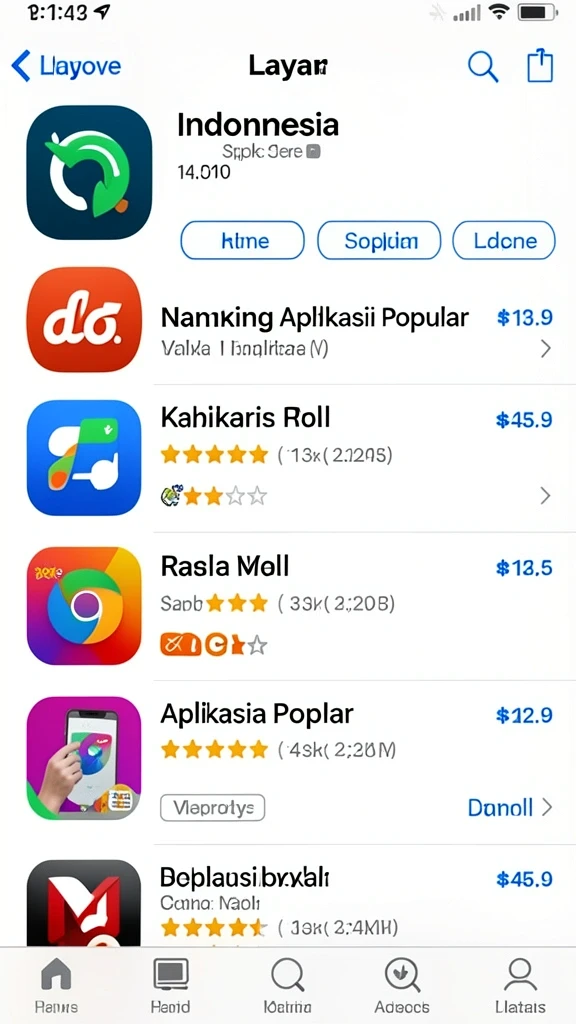The width and height of the screenshot is (576, 1024).
Task: Share this app page
Action: point(540,66)
